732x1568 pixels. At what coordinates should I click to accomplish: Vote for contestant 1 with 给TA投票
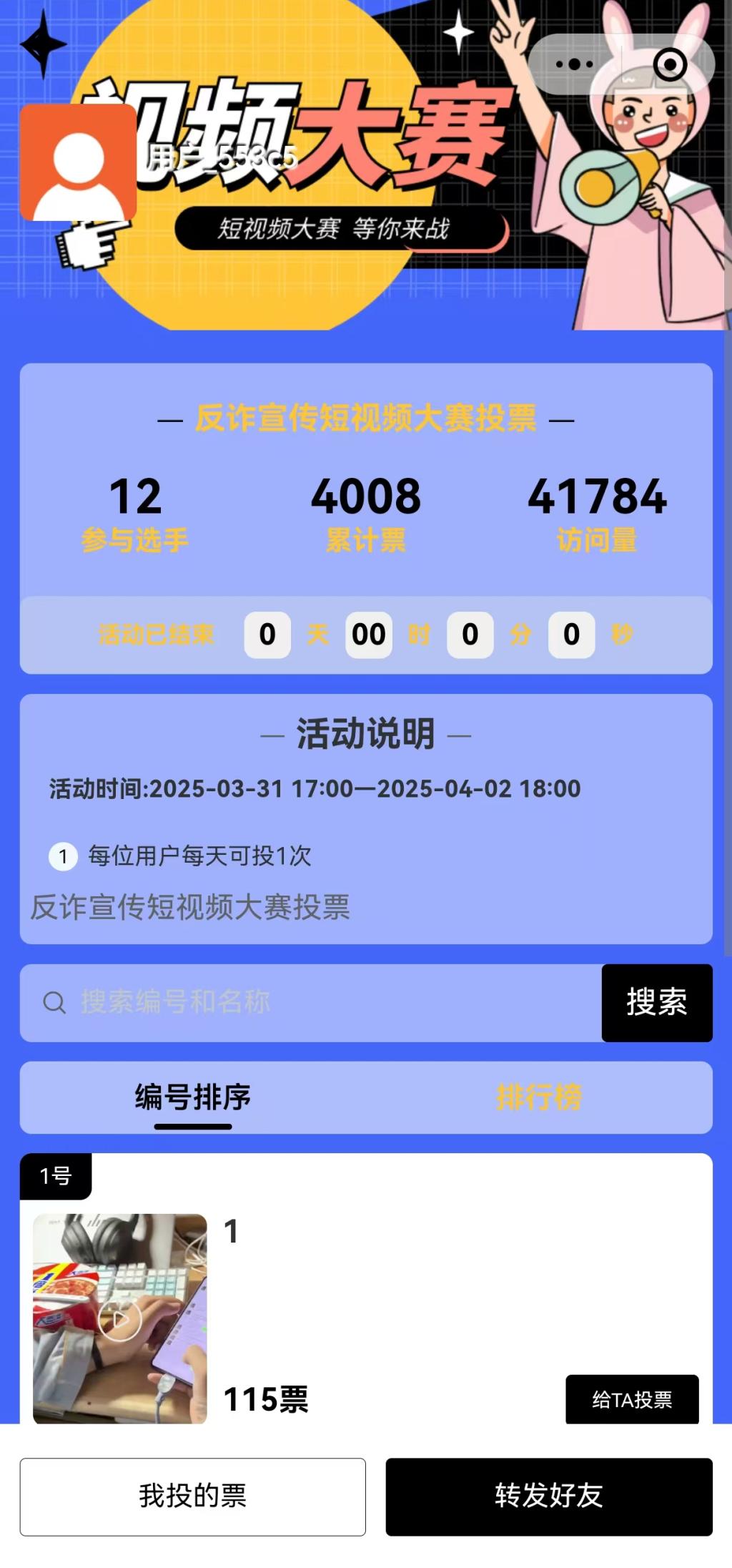click(631, 1399)
